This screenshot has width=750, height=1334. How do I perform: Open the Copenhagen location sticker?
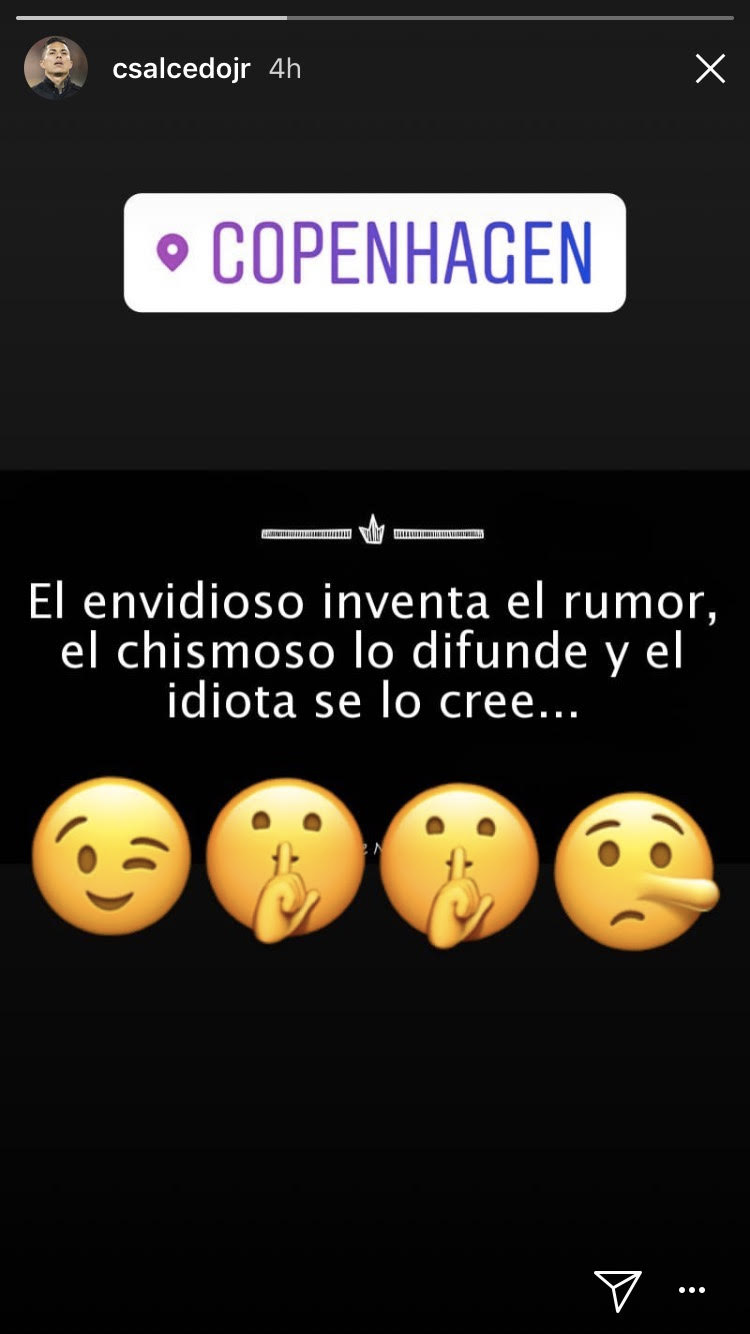coord(375,252)
